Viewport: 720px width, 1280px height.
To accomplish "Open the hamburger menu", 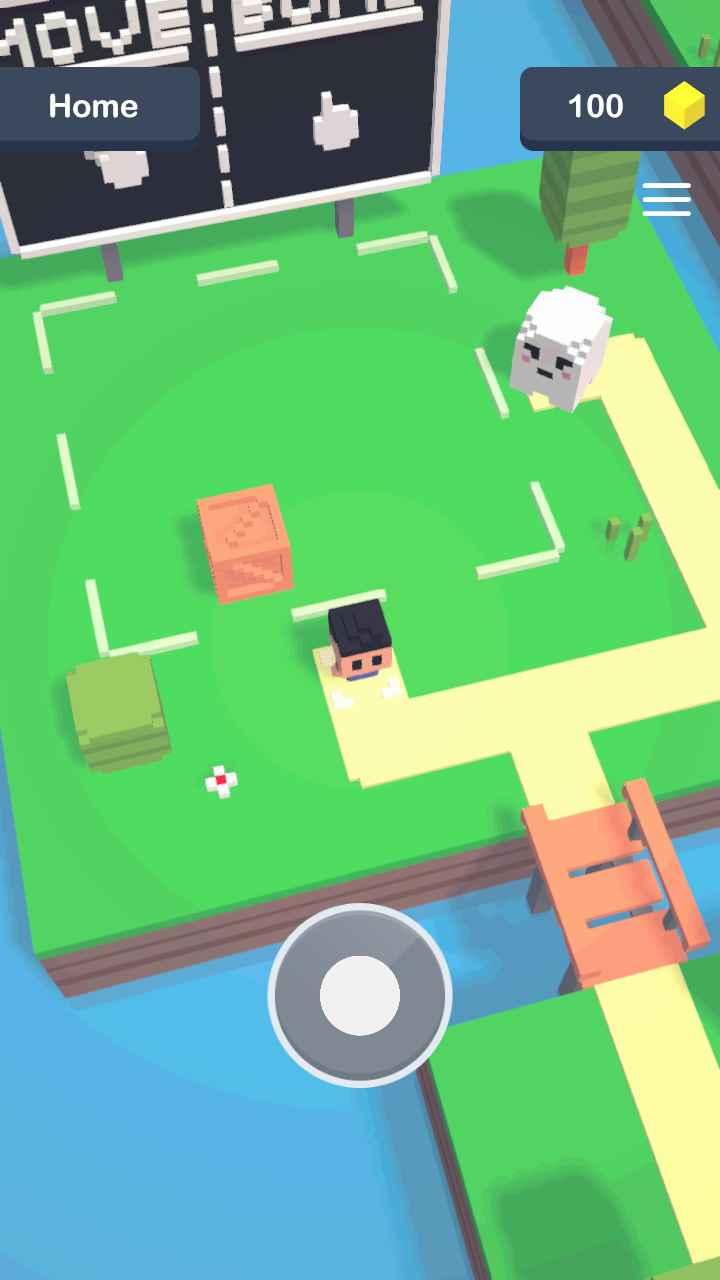I will click(666, 199).
